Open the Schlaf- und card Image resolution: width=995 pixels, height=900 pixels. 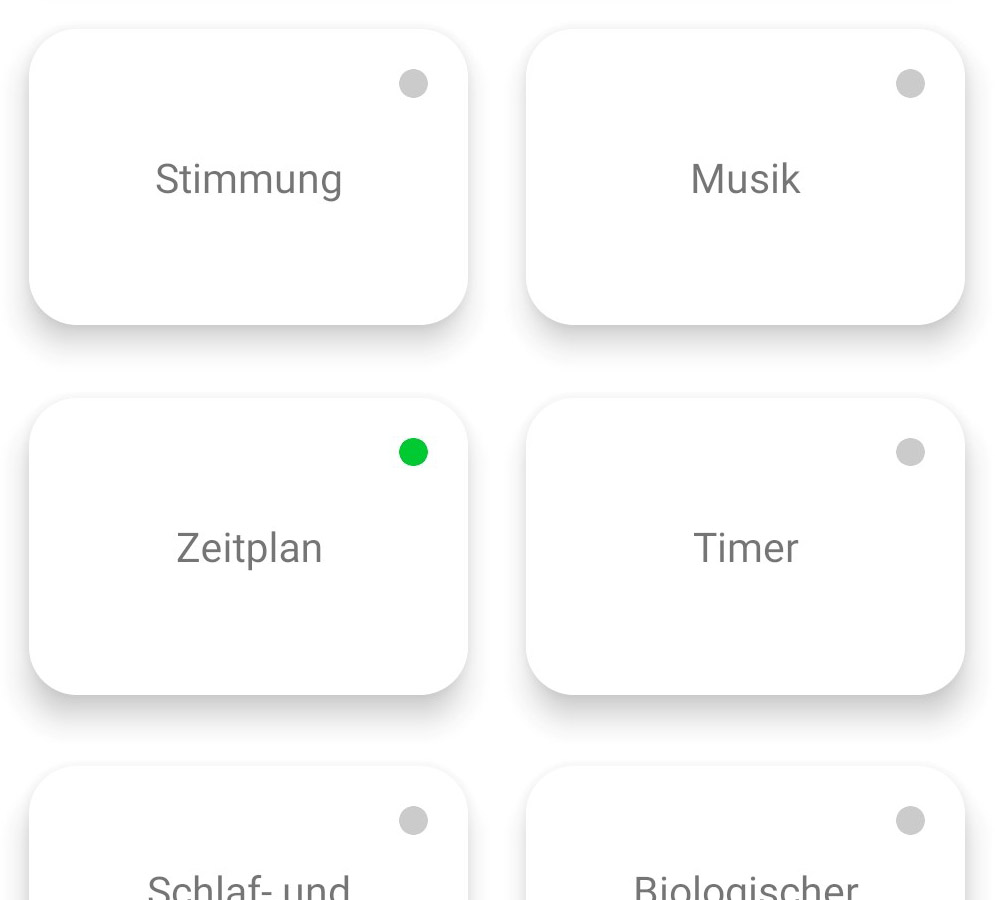pos(248,860)
